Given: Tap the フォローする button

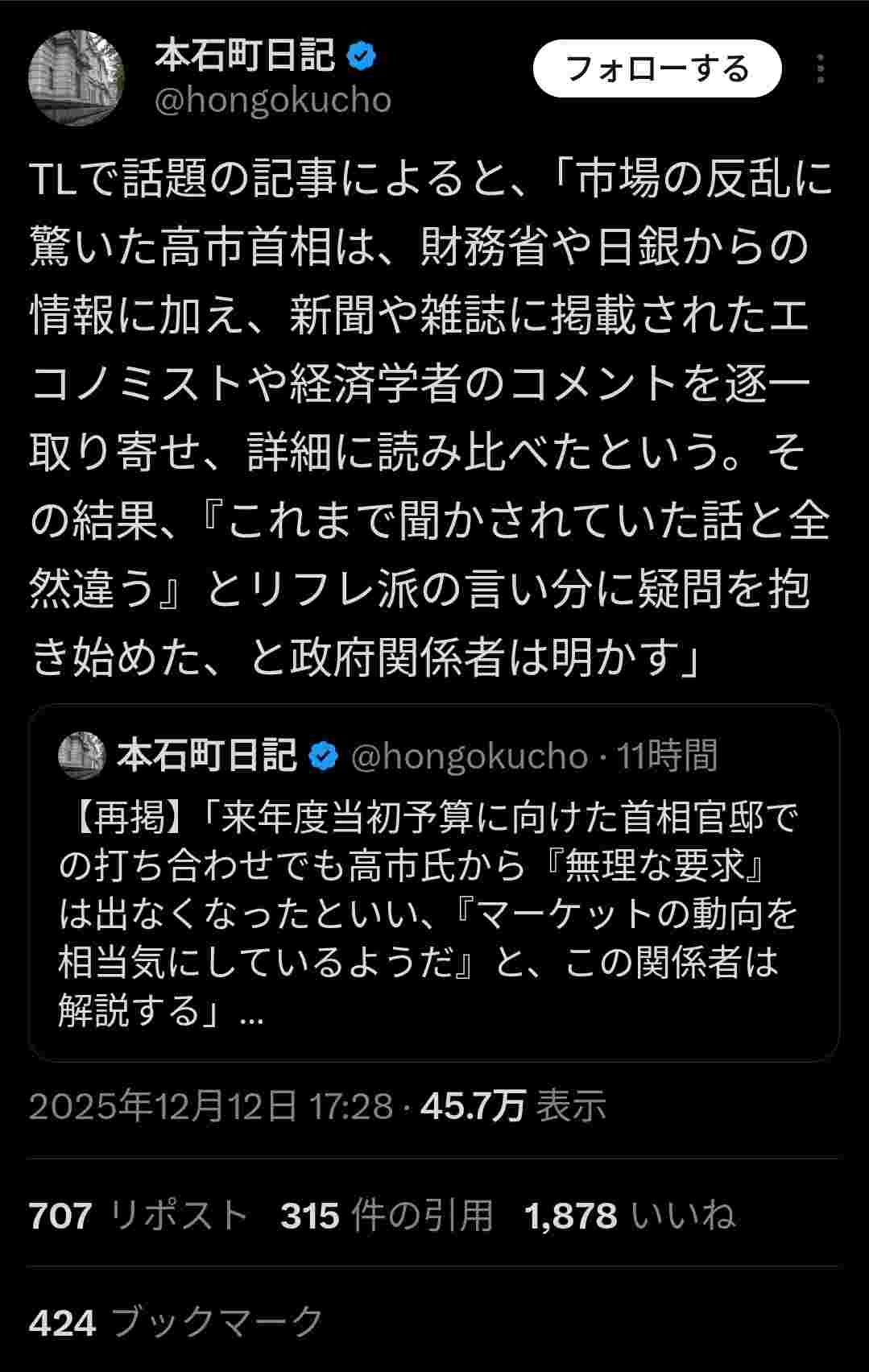Looking at the screenshot, I should (x=657, y=69).
